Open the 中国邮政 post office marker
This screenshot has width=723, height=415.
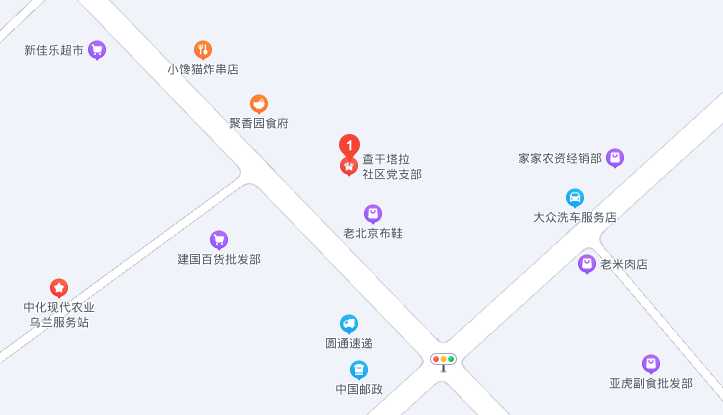(359, 369)
